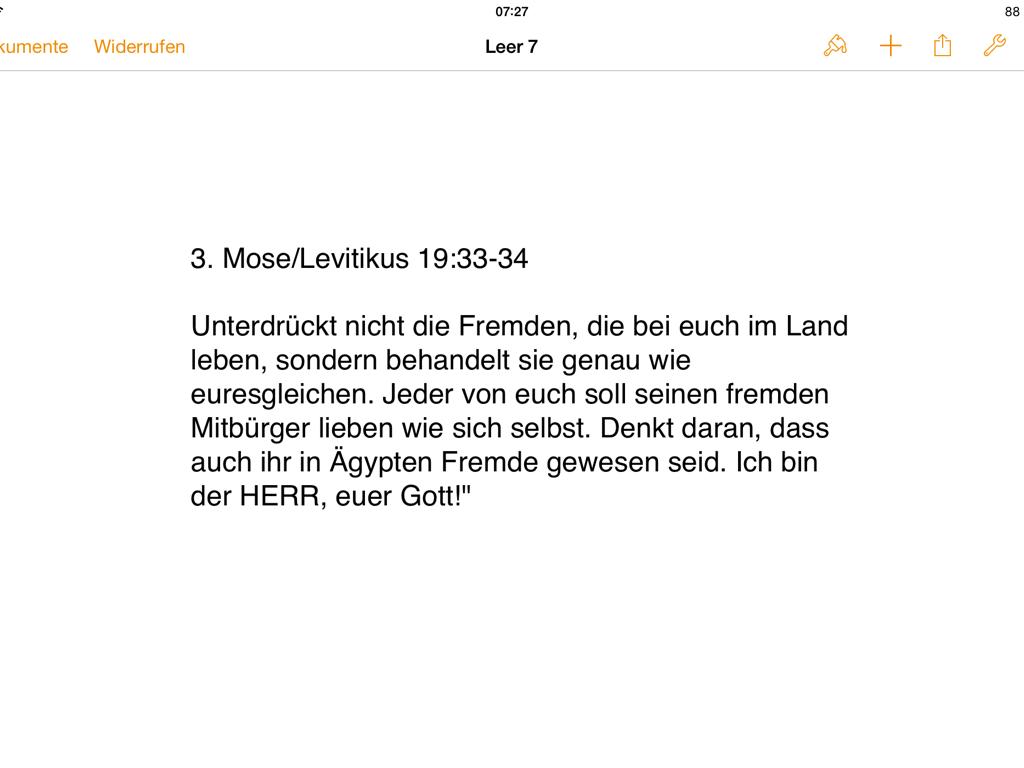Open the insert plus menu

coord(890,46)
